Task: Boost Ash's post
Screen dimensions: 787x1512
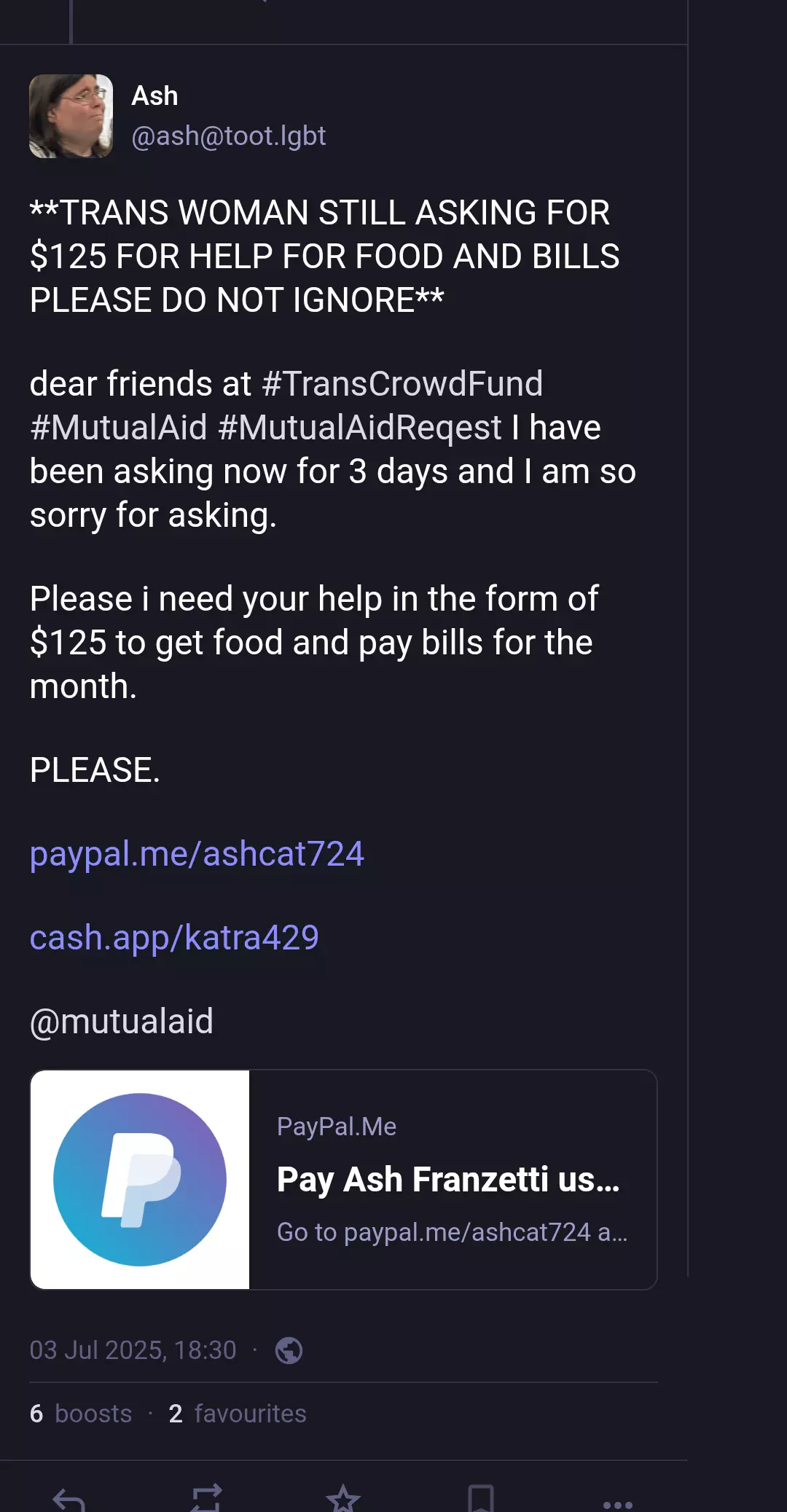Action: point(206,1499)
